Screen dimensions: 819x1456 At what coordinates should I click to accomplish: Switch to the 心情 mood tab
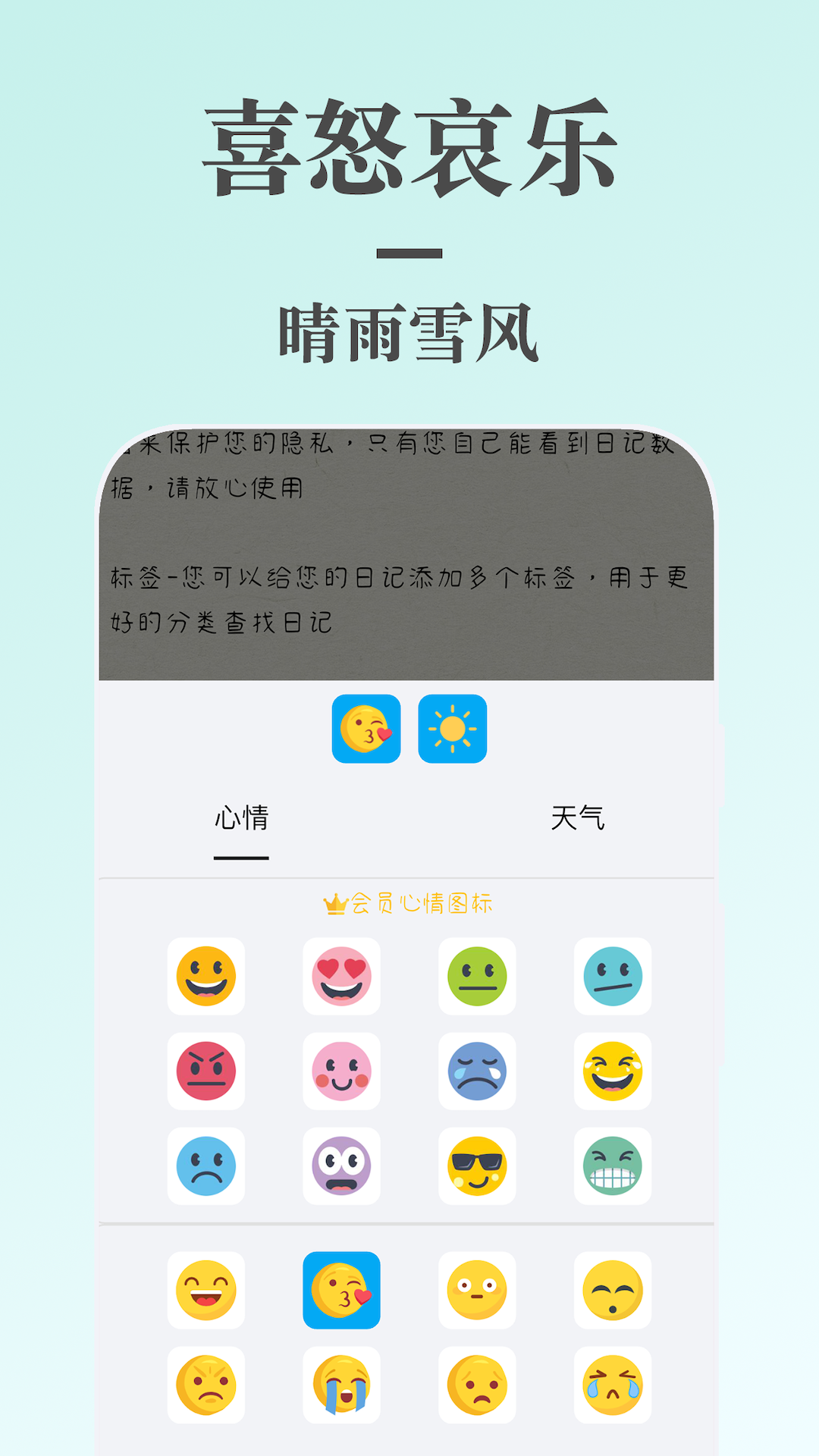pyautogui.click(x=241, y=817)
